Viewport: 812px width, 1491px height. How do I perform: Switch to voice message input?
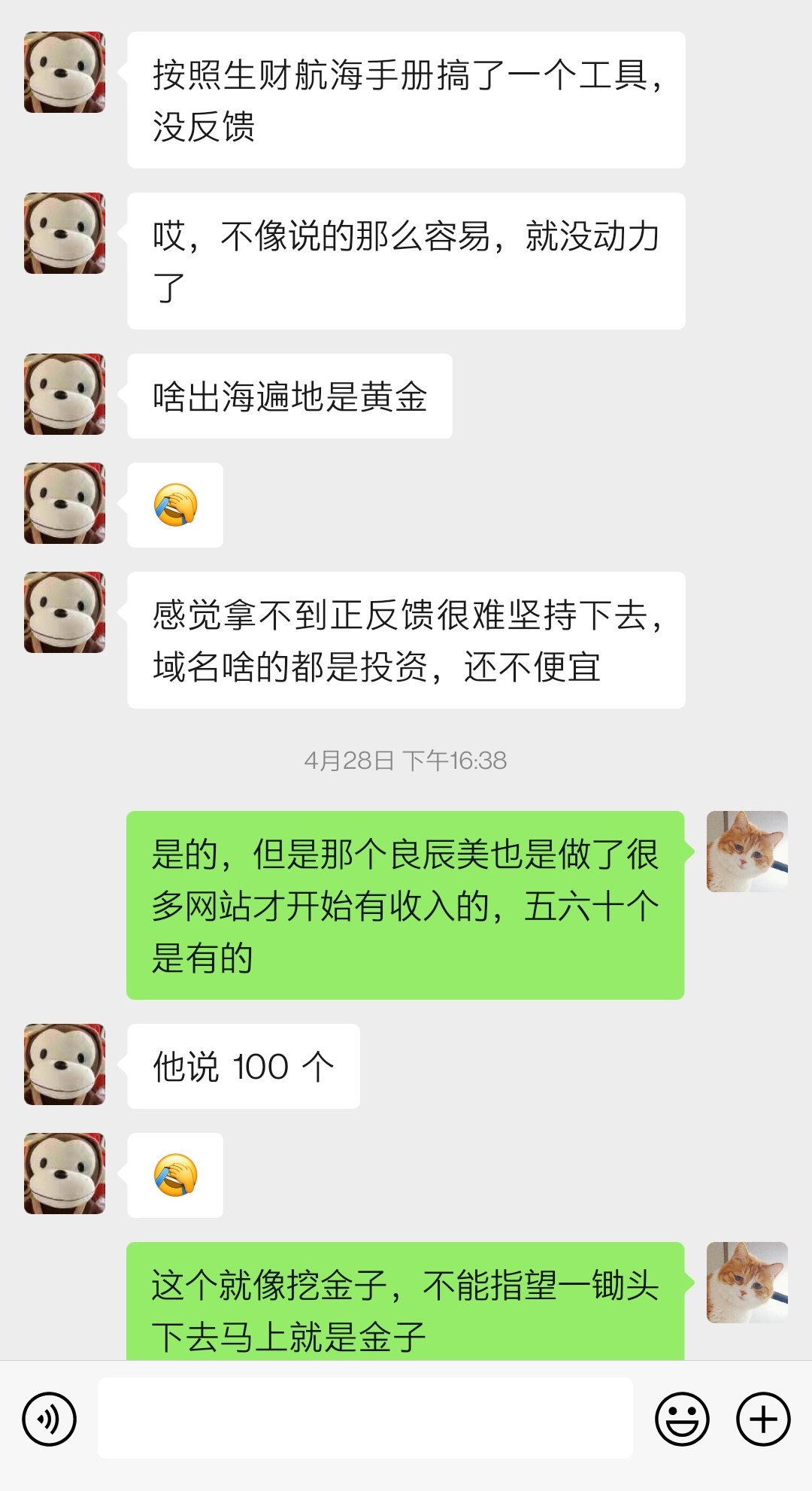coord(50,1419)
